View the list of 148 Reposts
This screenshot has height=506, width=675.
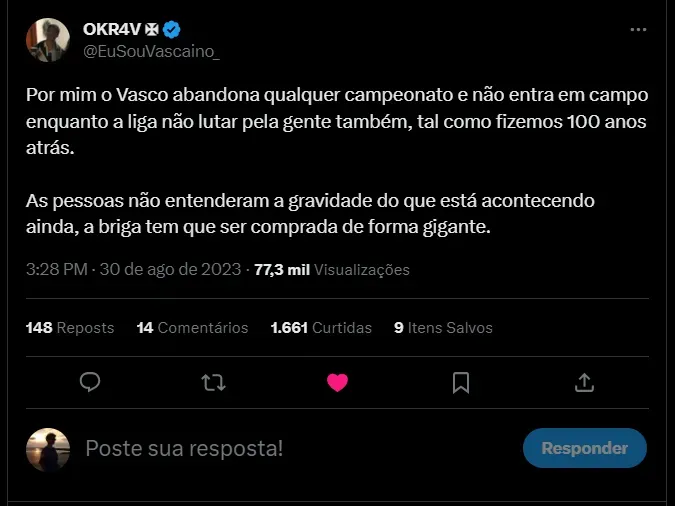click(70, 328)
